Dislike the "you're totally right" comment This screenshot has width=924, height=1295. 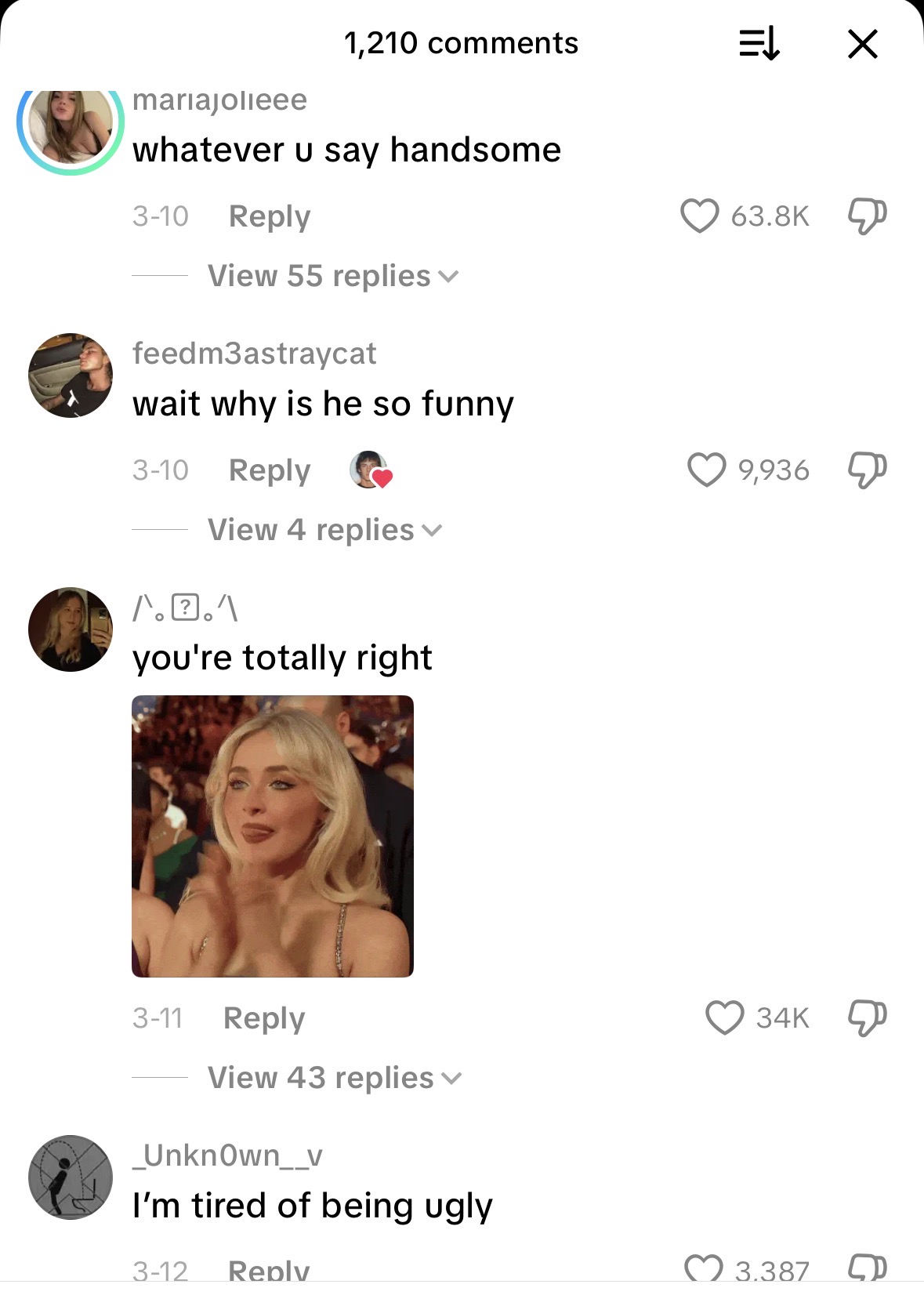pos(867,1018)
